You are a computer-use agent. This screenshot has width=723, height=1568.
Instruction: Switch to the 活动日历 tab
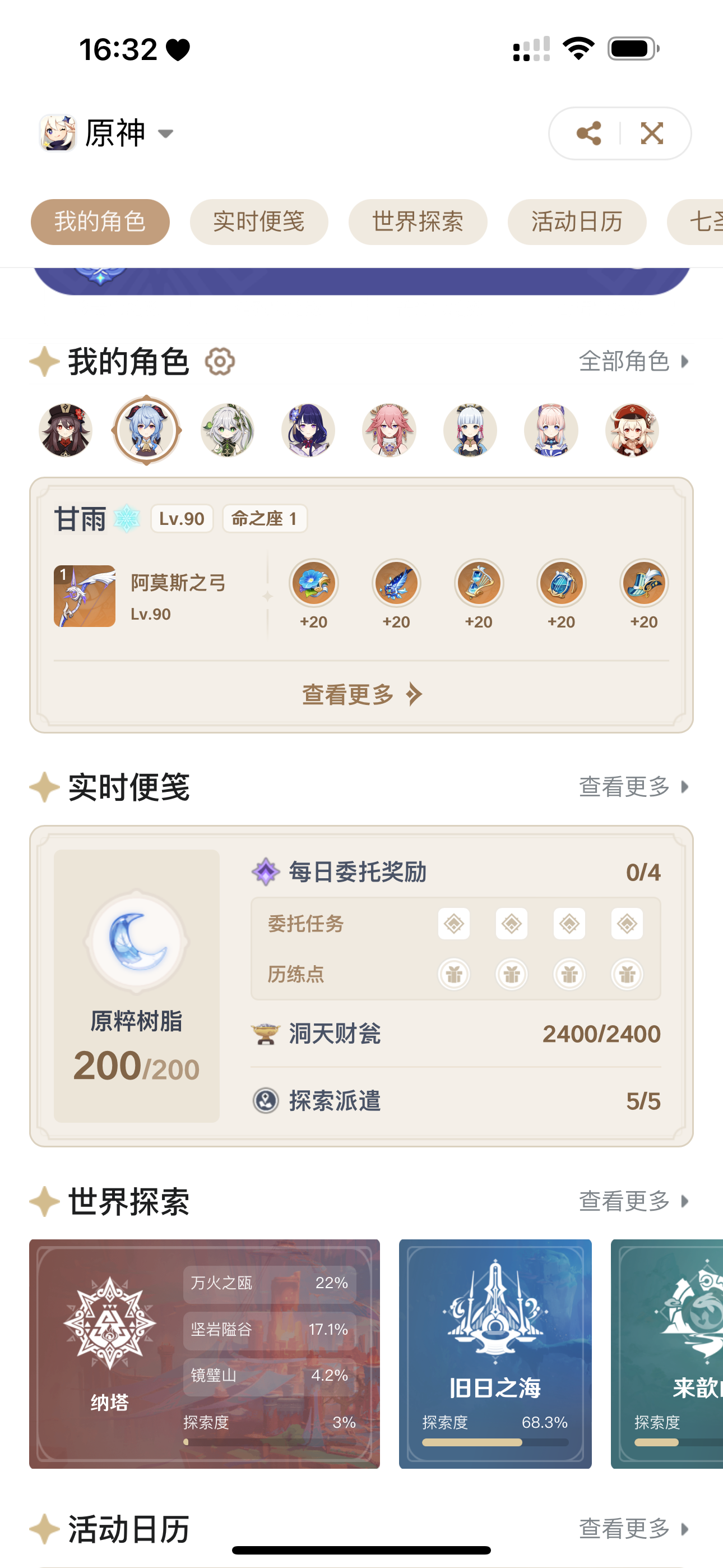(x=576, y=222)
